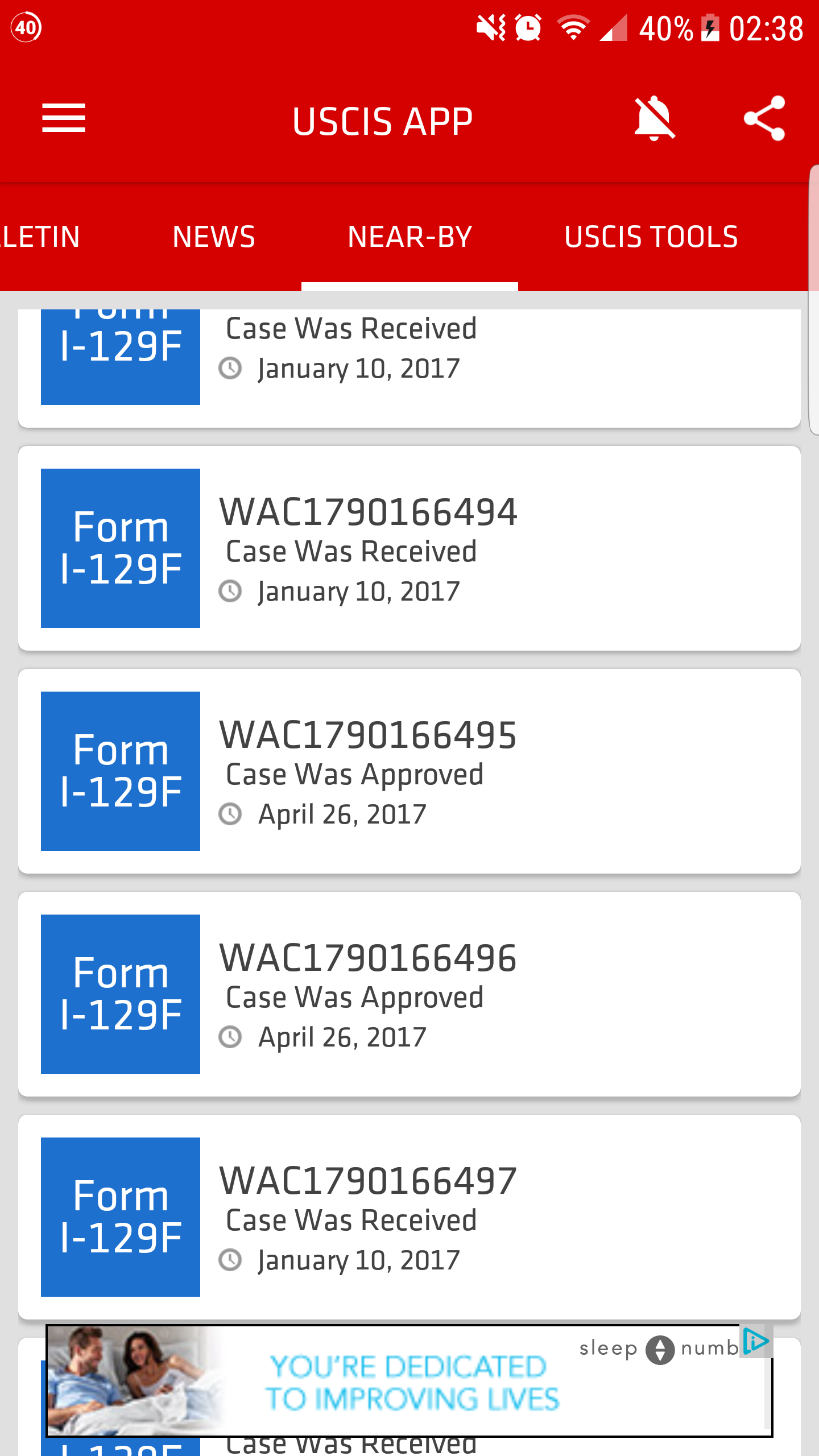Toggle the muted notifications bell
The height and width of the screenshot is (1456, 819).
655,118
